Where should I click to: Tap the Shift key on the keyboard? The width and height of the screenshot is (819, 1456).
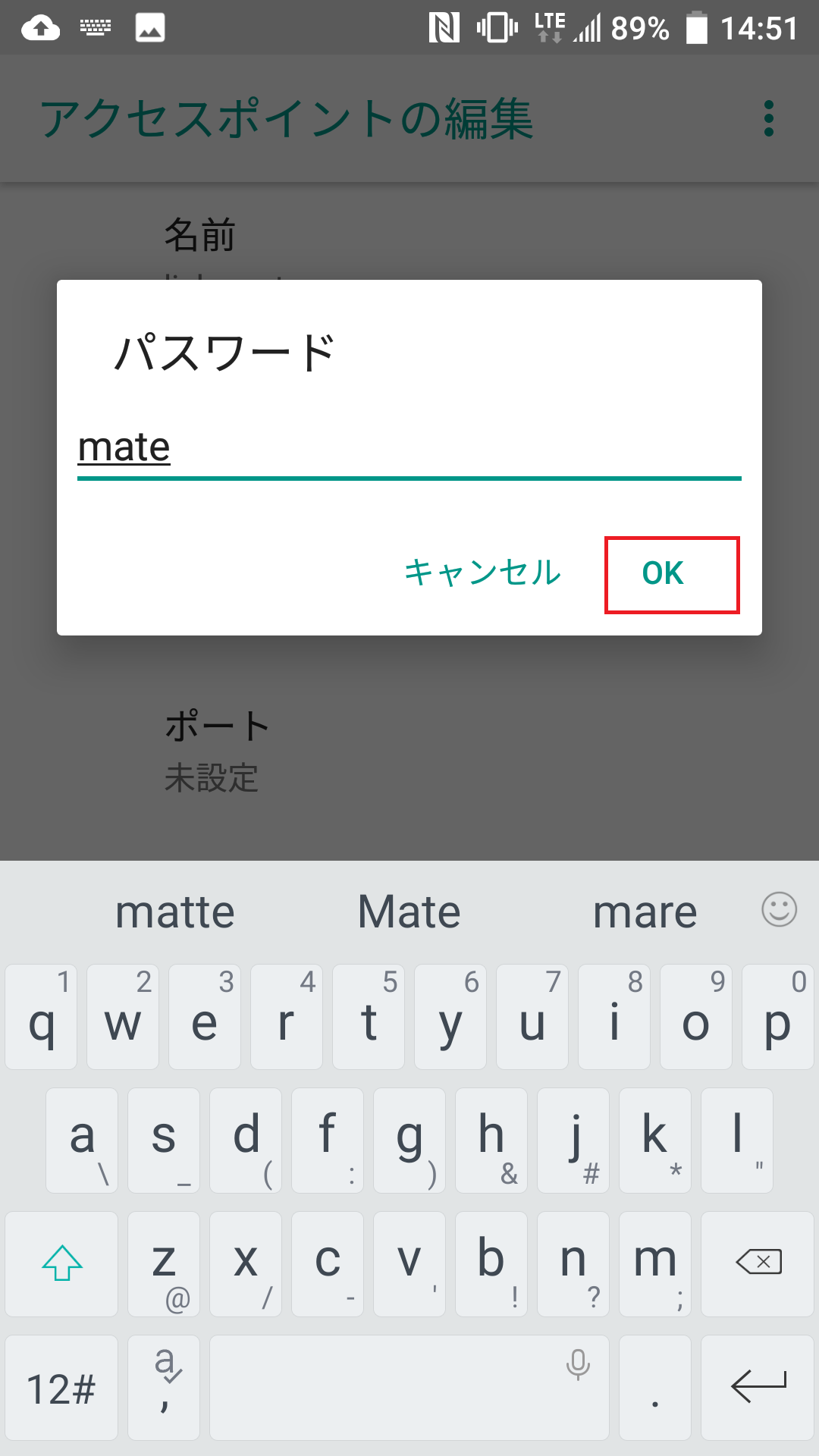click(61, 1264)
